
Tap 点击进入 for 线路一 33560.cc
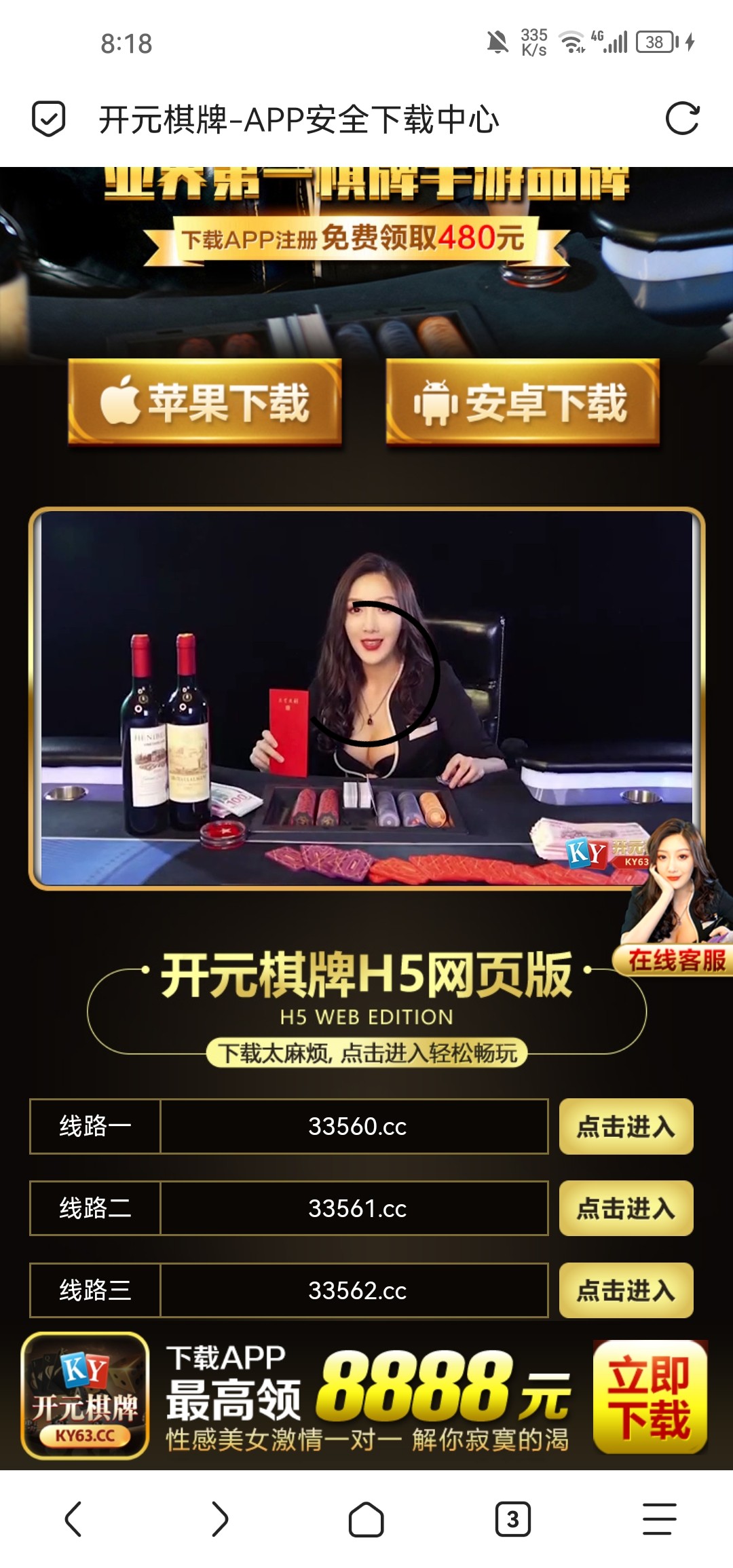[626, 1126]
